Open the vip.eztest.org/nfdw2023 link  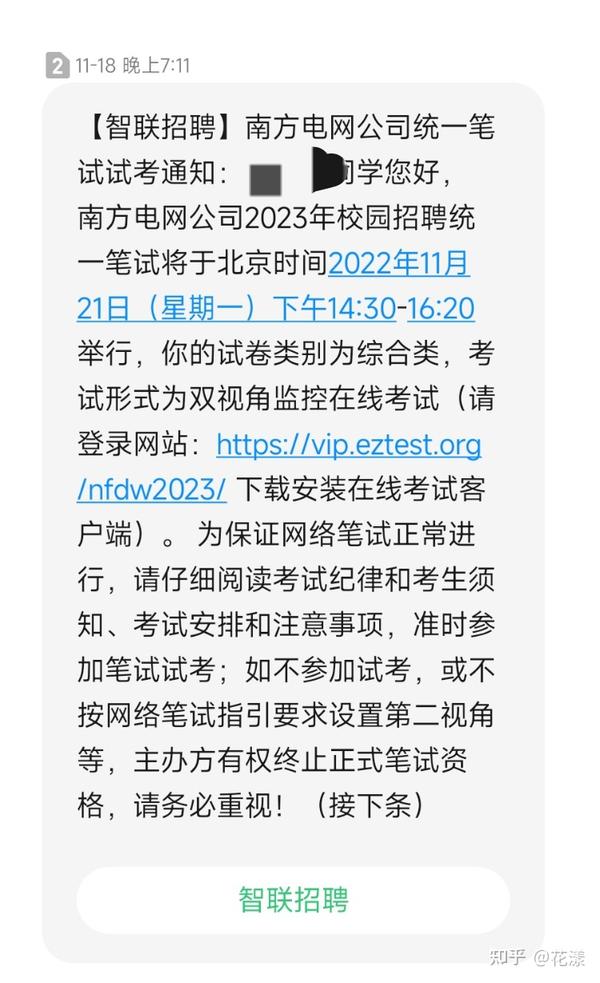pos(349,445)
